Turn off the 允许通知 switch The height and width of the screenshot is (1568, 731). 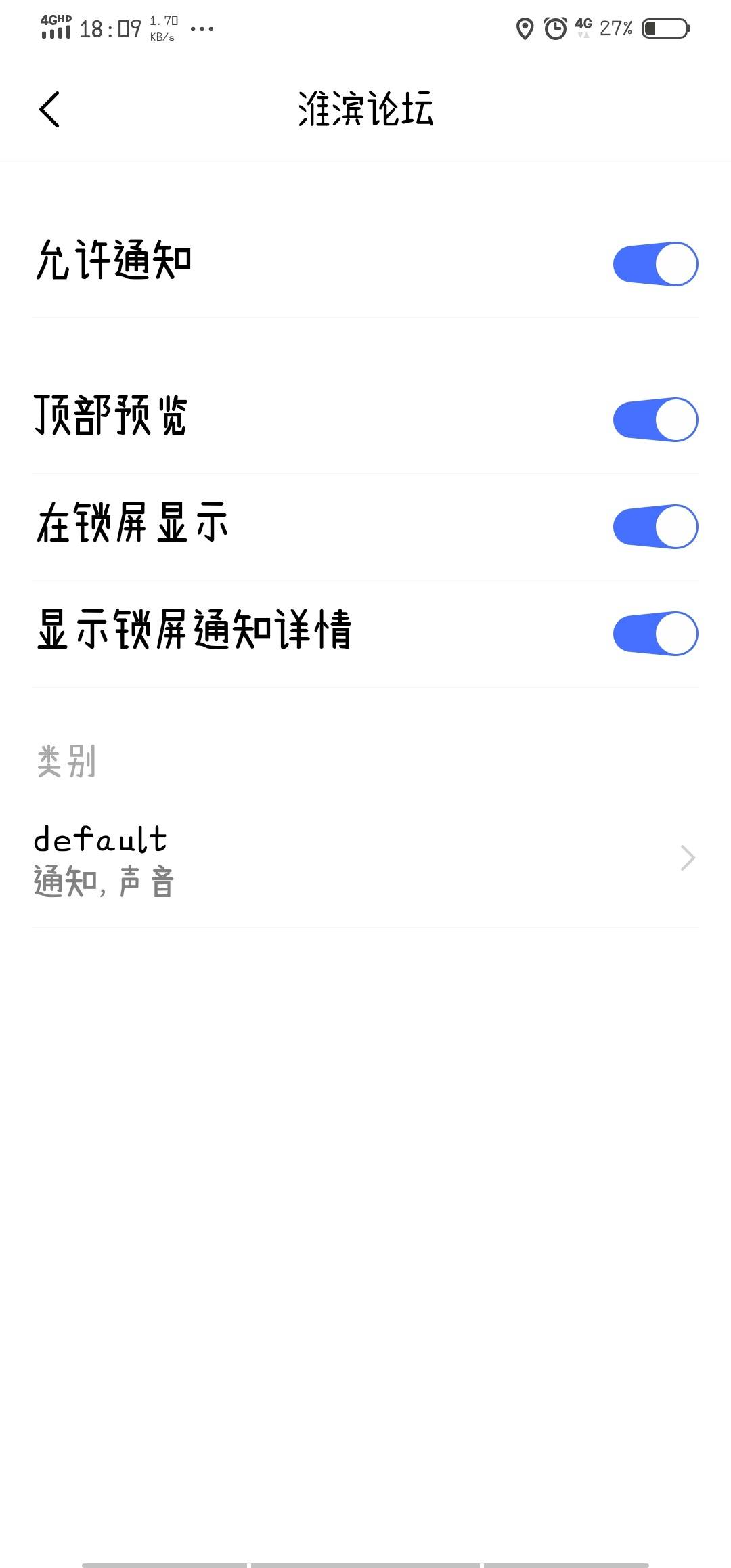pyautogui.click(x=655, y=264)
